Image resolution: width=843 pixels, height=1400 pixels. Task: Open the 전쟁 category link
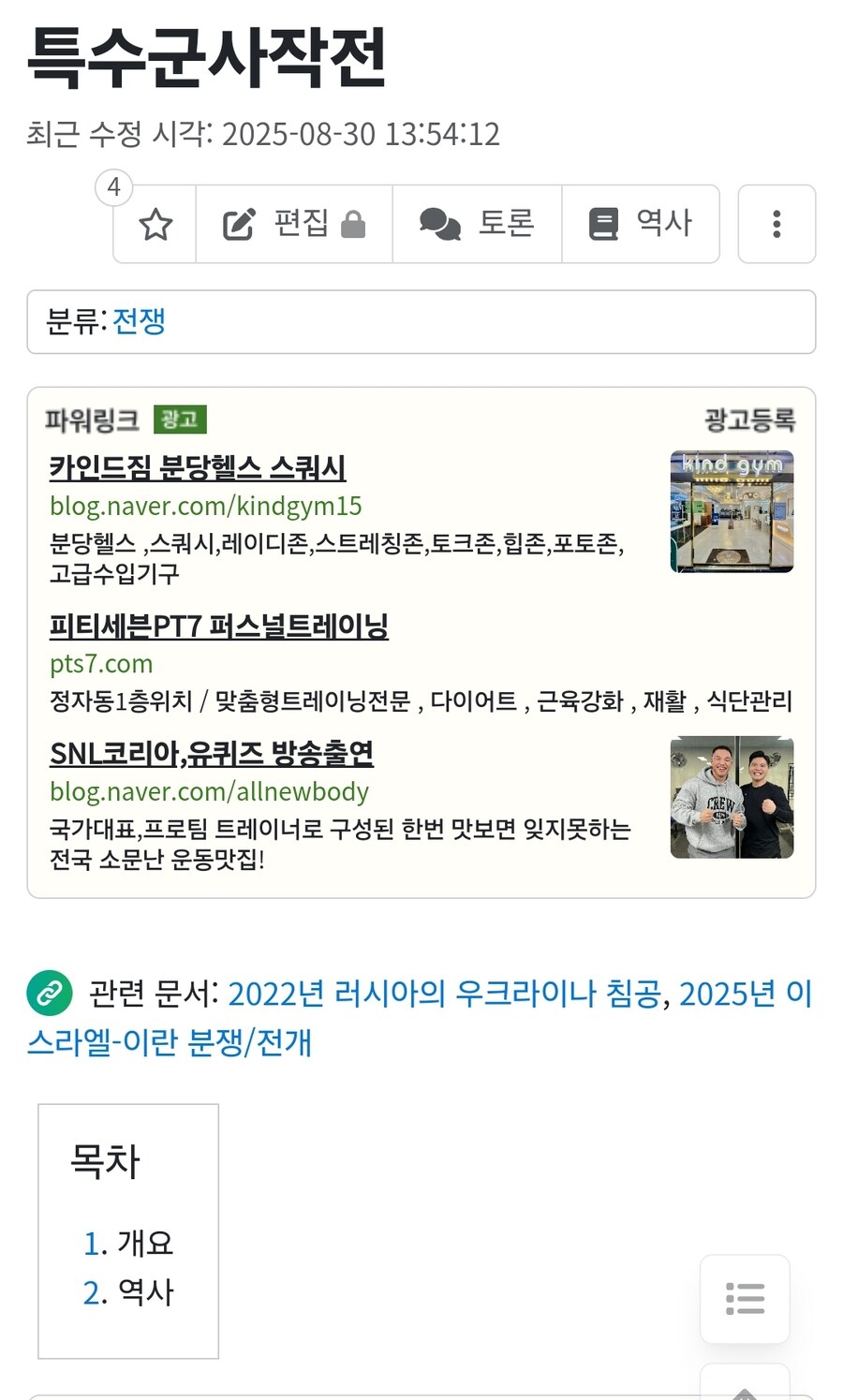pos(139,321)
